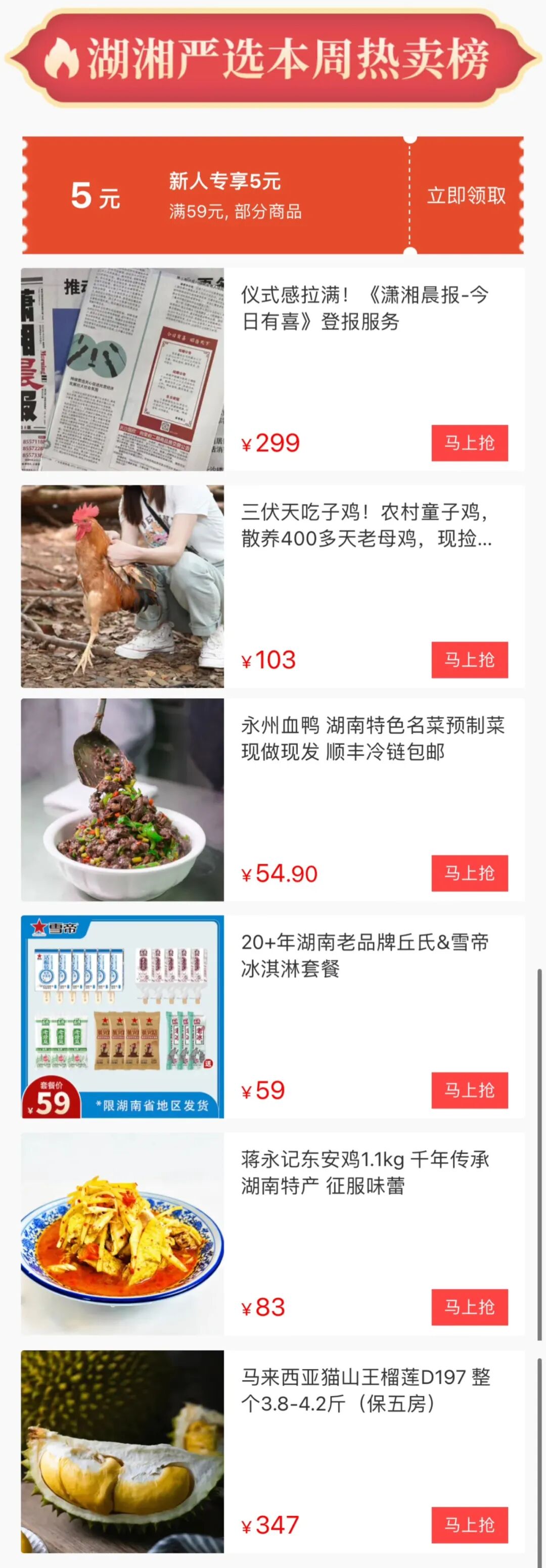View the 丘氏&雪帝 ice cream set image
This screenshot has height=1568, width=546.
point(122,1016)
